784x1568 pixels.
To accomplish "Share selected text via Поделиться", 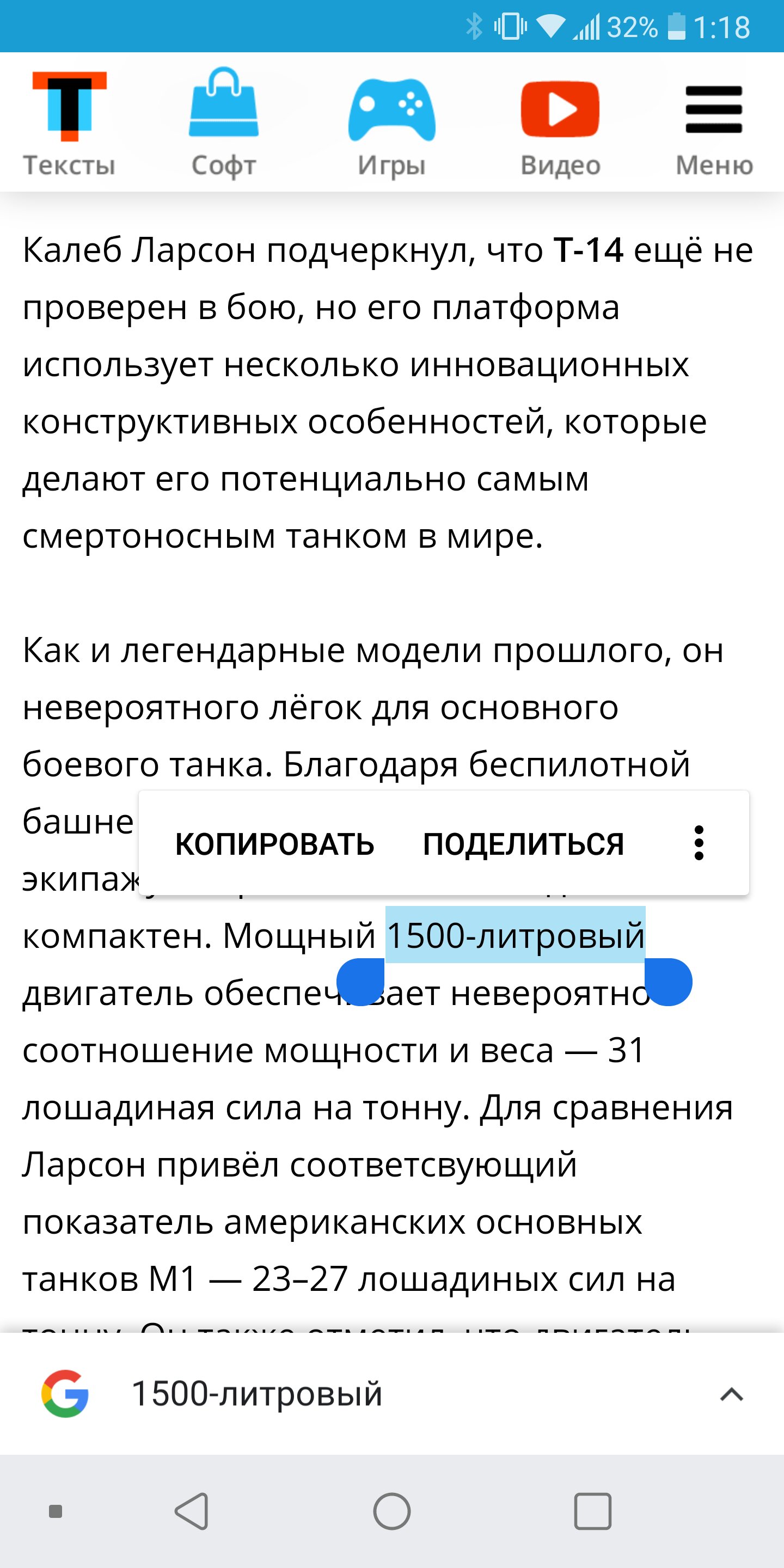I will coord(523,844).
